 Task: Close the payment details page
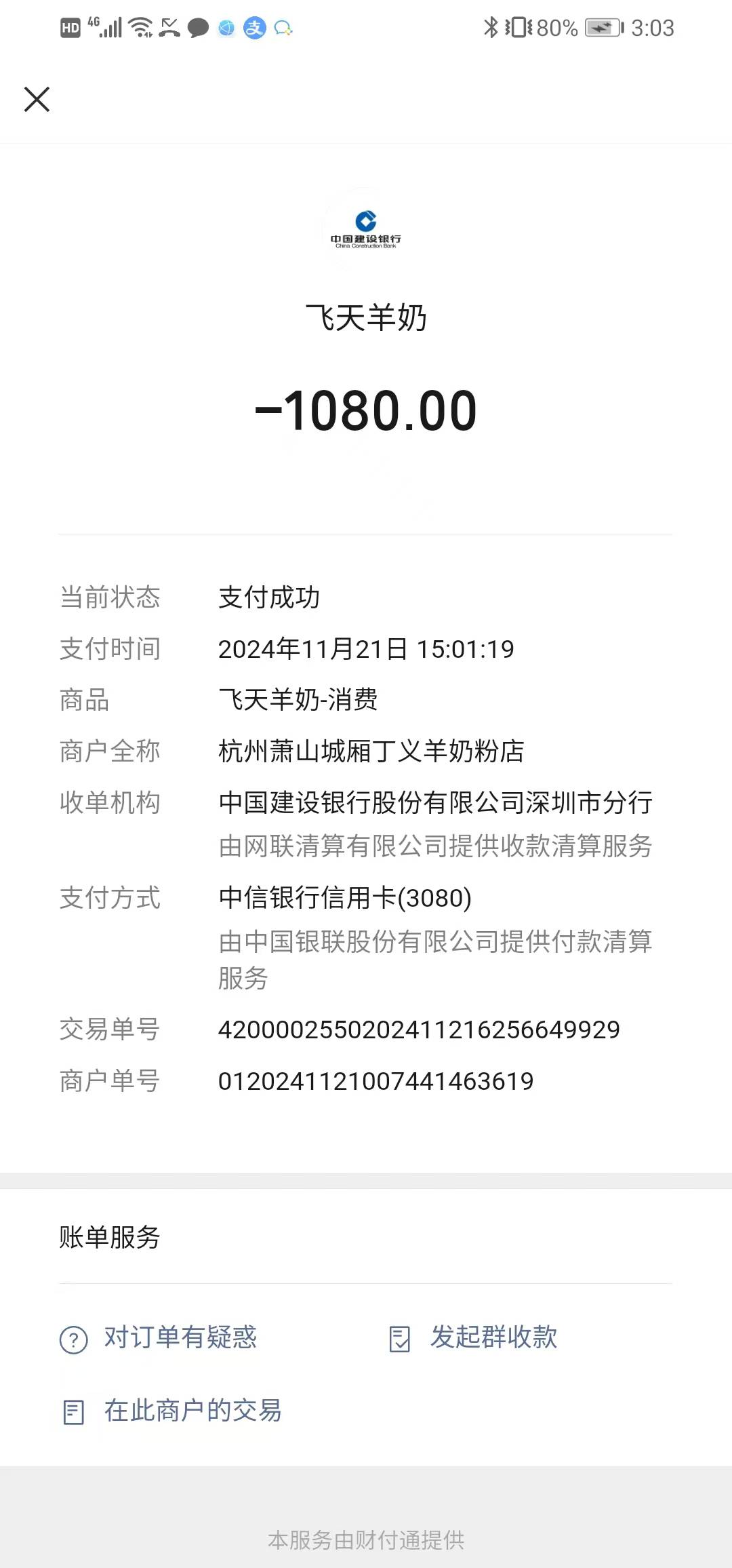pyautogui.click(x=37, y=99)
